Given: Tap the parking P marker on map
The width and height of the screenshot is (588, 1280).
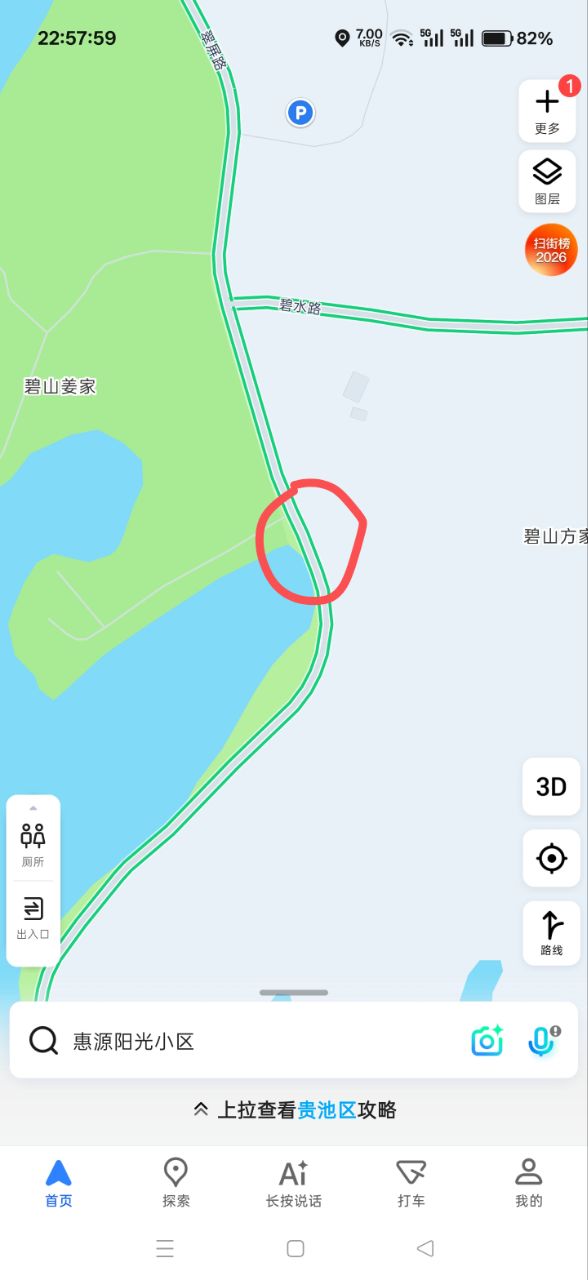Looking at the screenshot, I should pyautogui.click(x=300, y=113).
